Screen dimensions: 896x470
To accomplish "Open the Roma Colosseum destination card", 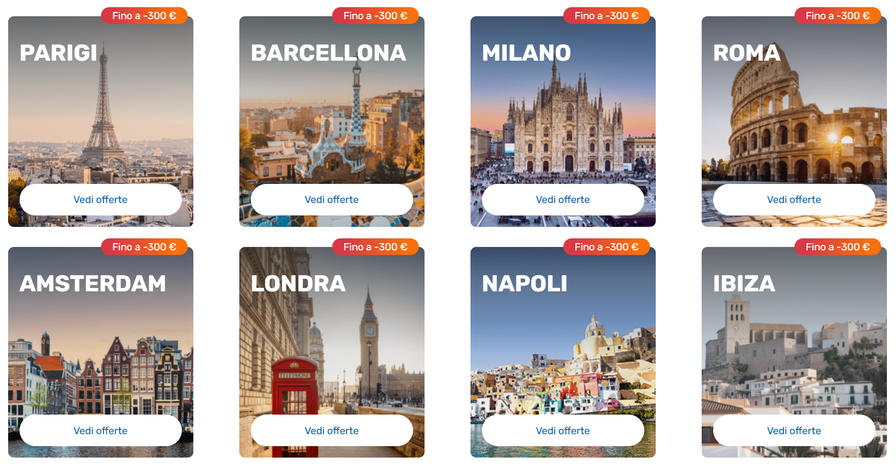I will (x=793, y=120).
